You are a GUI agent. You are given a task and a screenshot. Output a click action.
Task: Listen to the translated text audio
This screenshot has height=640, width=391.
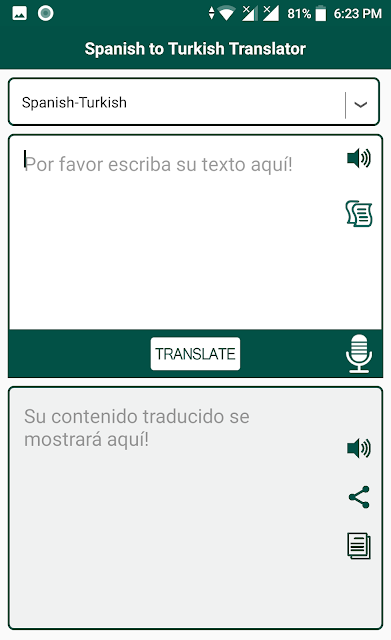pos(359,448)
